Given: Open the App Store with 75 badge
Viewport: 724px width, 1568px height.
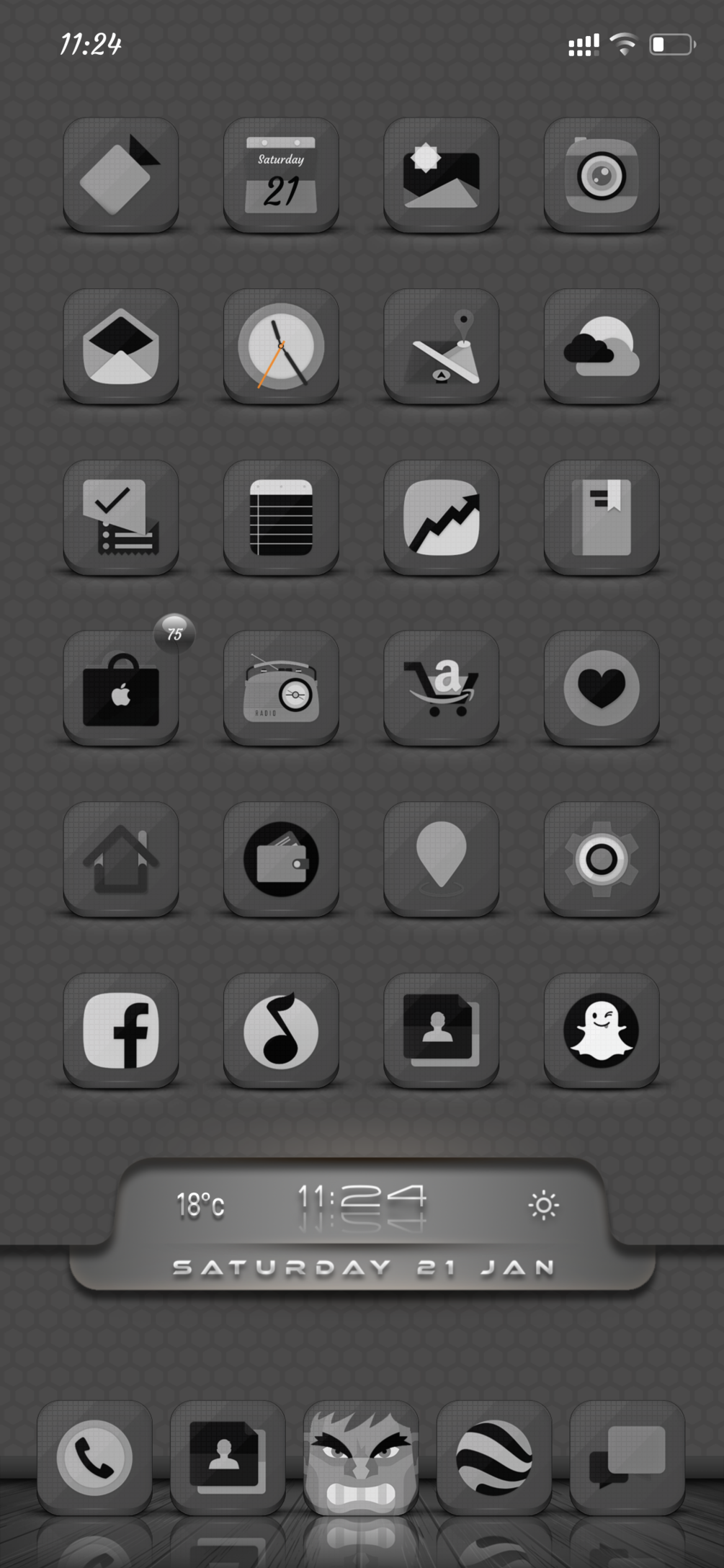Looking at the screenshot, I should click(x=121, y=688).
